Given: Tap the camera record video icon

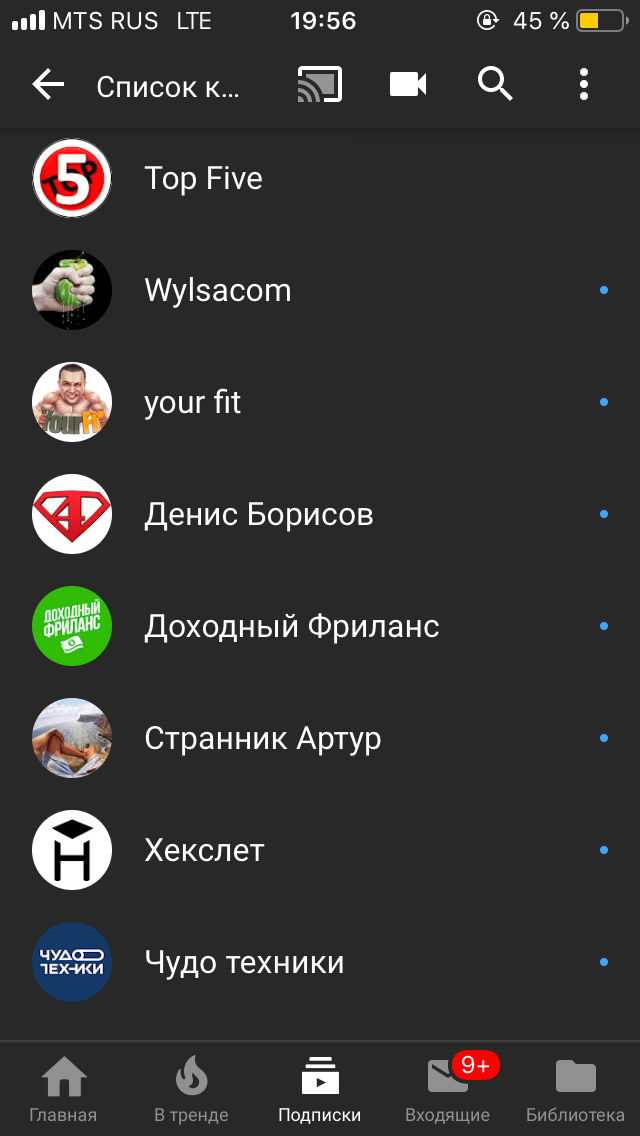Looking at the screenshot, I should [x=407, y=85].
